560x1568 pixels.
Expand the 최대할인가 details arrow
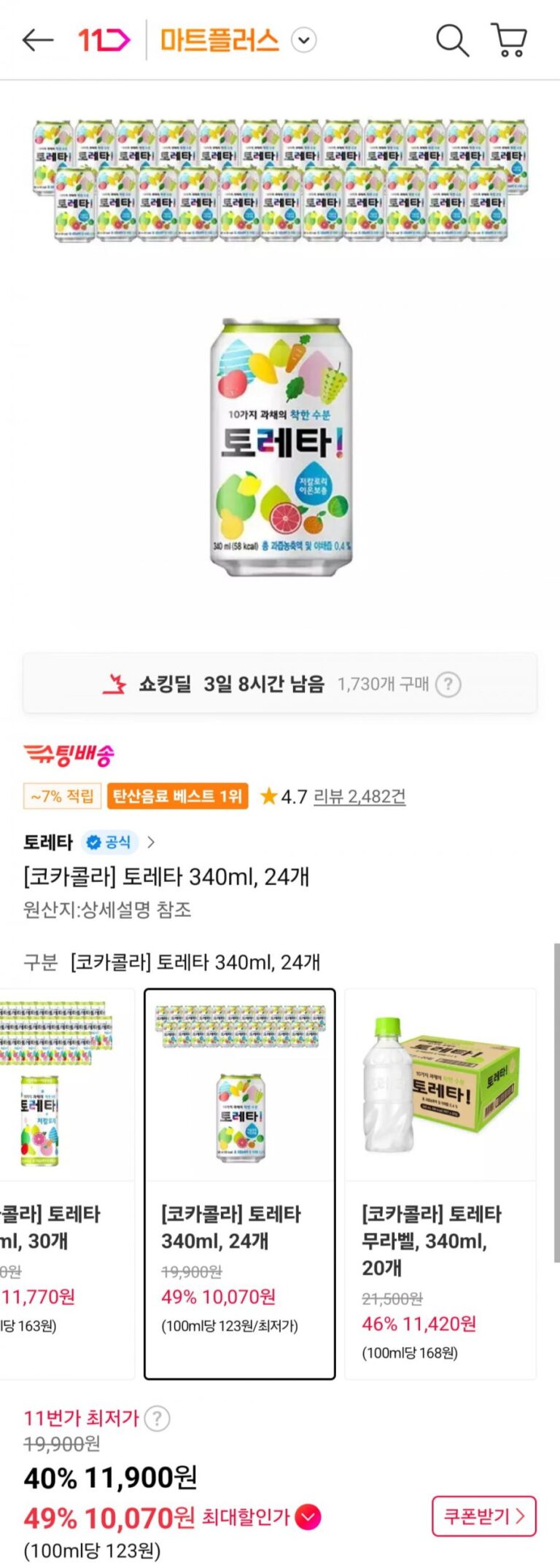[x=308, y=1518]
